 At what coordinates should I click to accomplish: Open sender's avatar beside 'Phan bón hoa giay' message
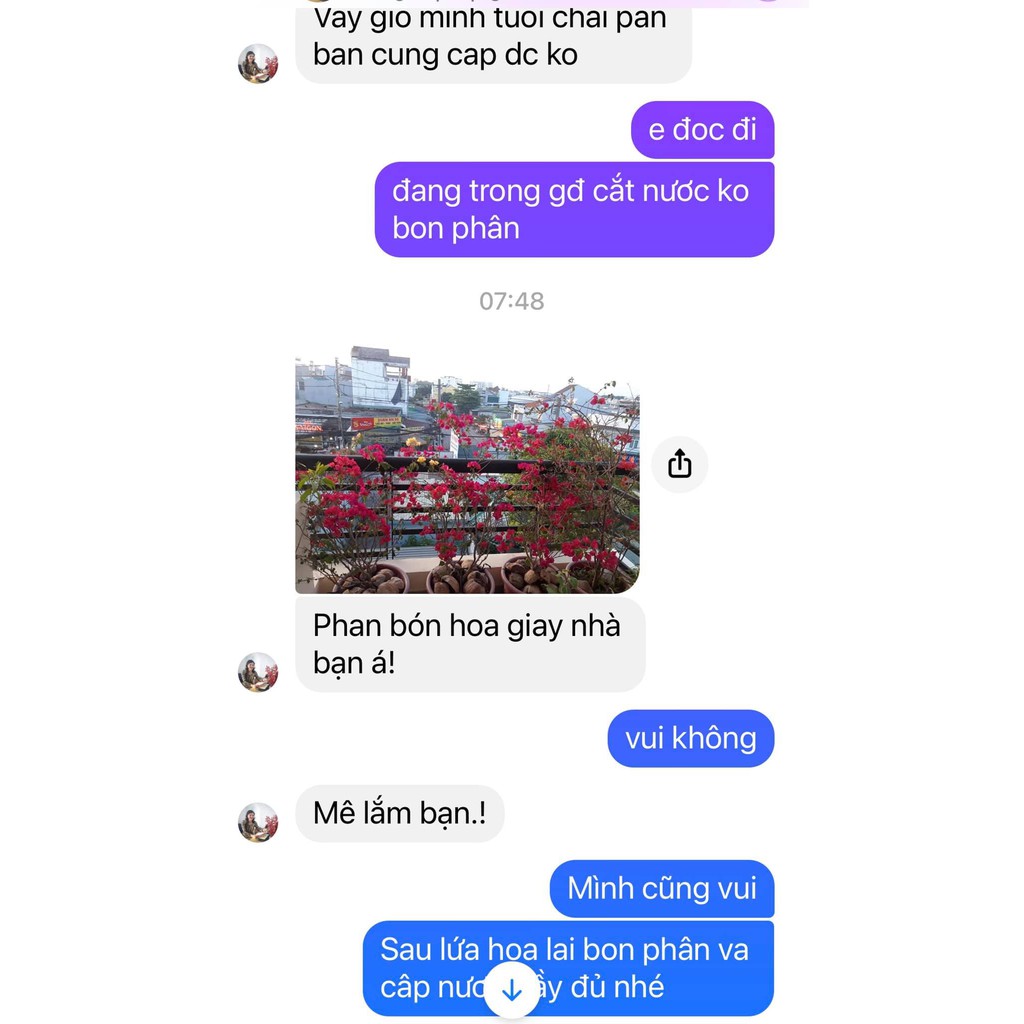point(258,672)
